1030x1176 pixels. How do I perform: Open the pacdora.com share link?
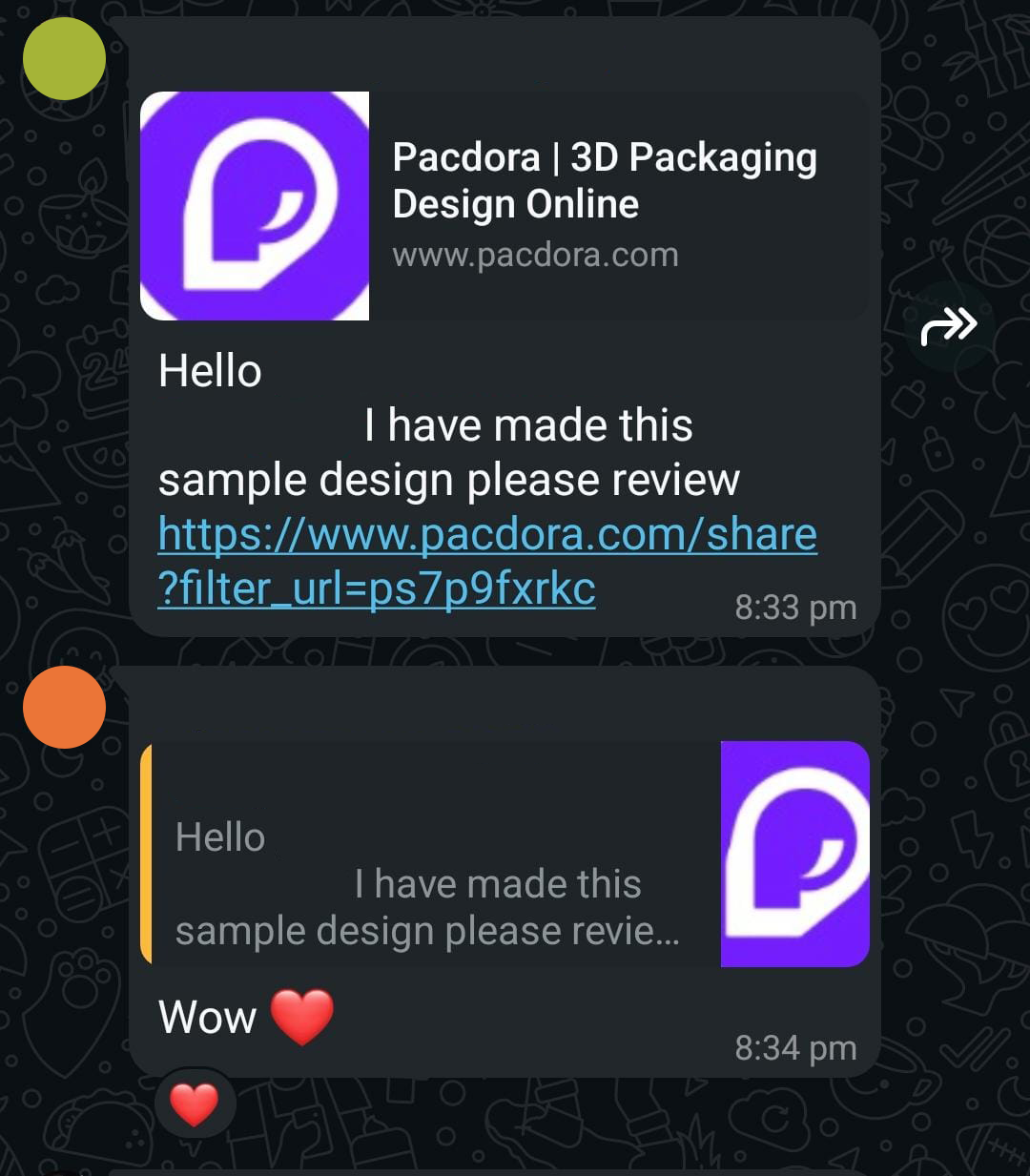(x=486, y=561)
